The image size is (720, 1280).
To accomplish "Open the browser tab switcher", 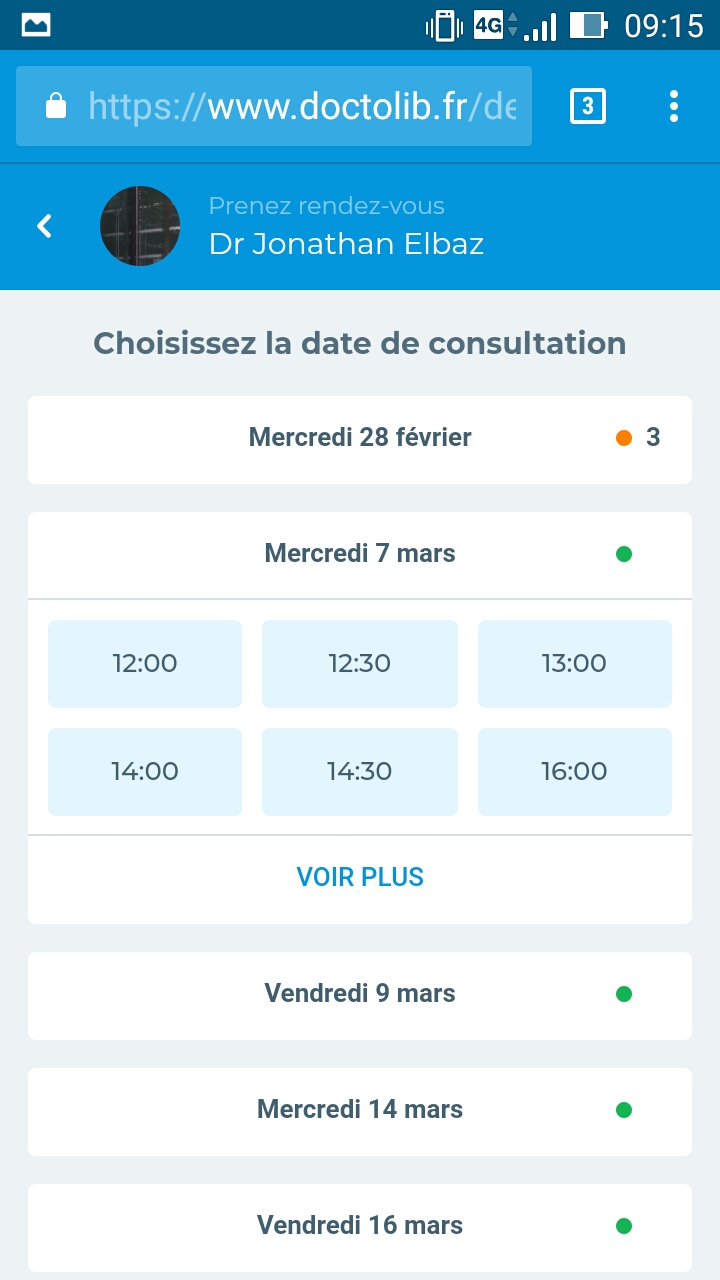I will coord(588,106).
